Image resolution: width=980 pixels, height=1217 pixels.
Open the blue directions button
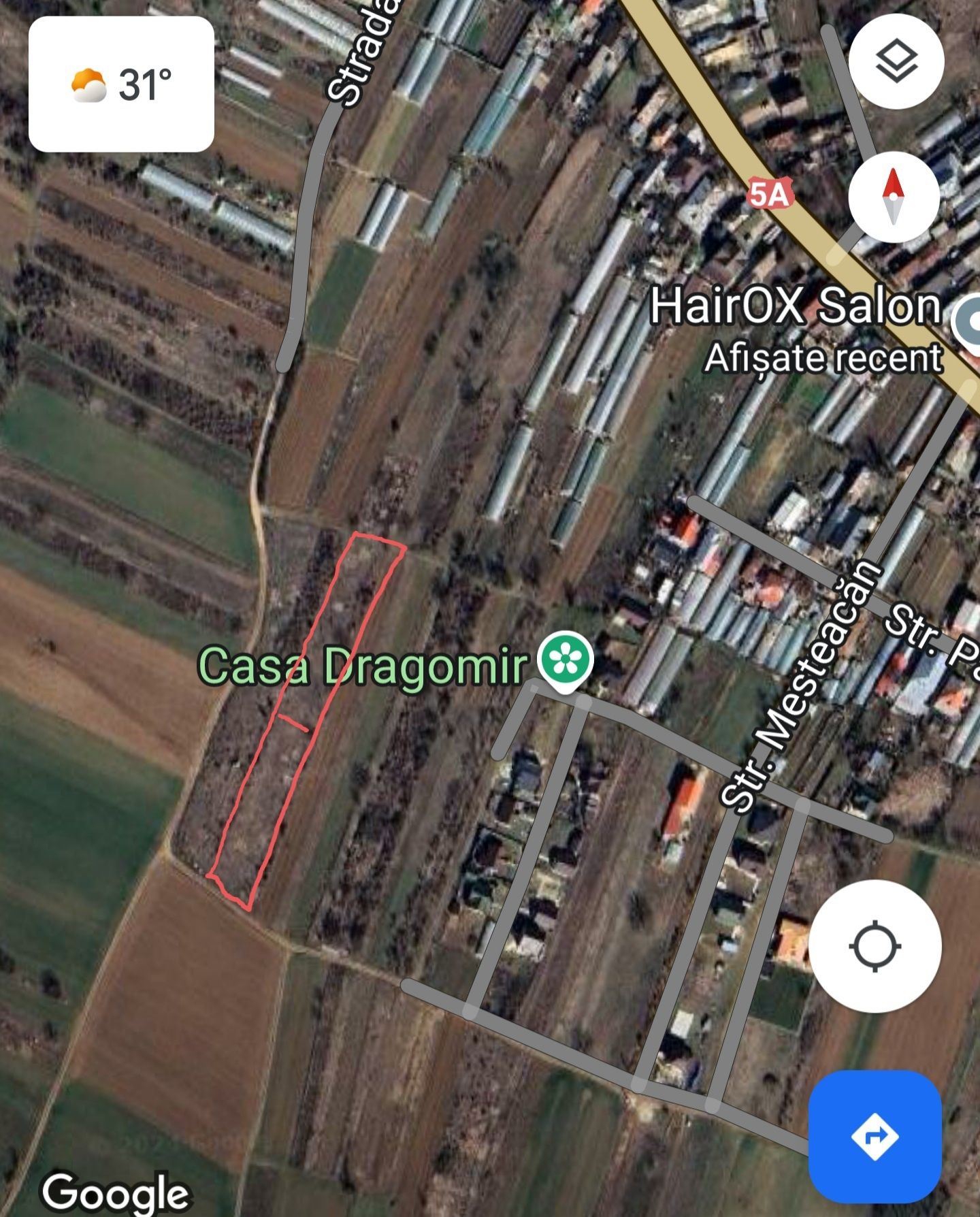click(x=875, y=1136)
